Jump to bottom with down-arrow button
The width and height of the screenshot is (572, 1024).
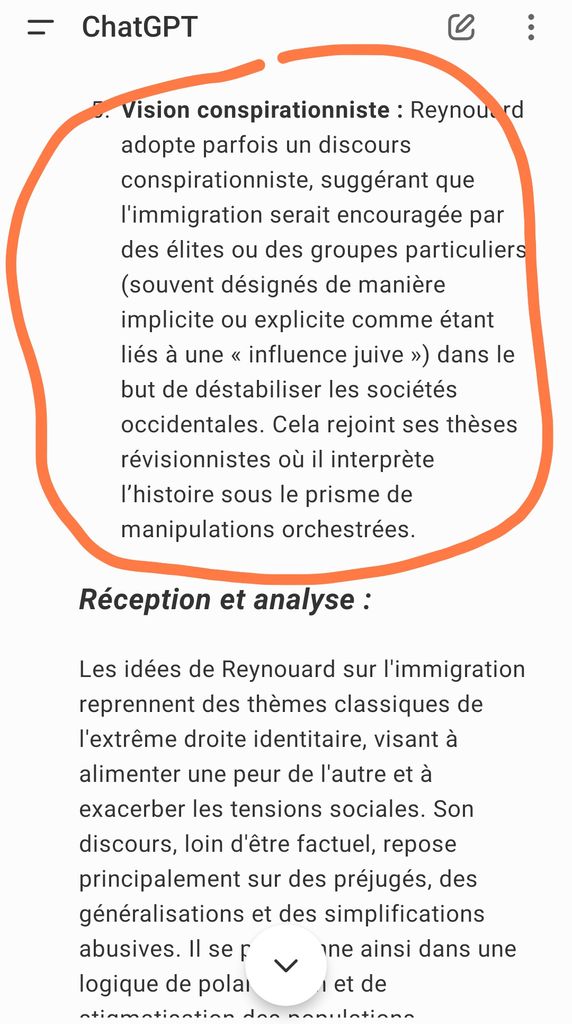tap(286, 965)
